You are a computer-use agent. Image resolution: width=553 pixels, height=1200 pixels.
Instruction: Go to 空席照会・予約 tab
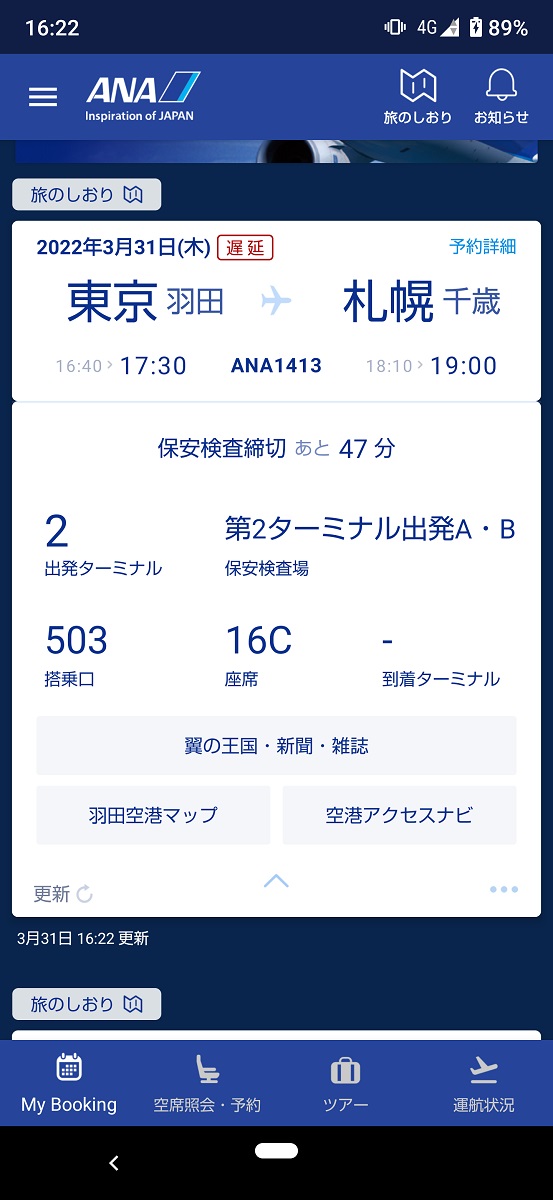tap(207, 1084)
